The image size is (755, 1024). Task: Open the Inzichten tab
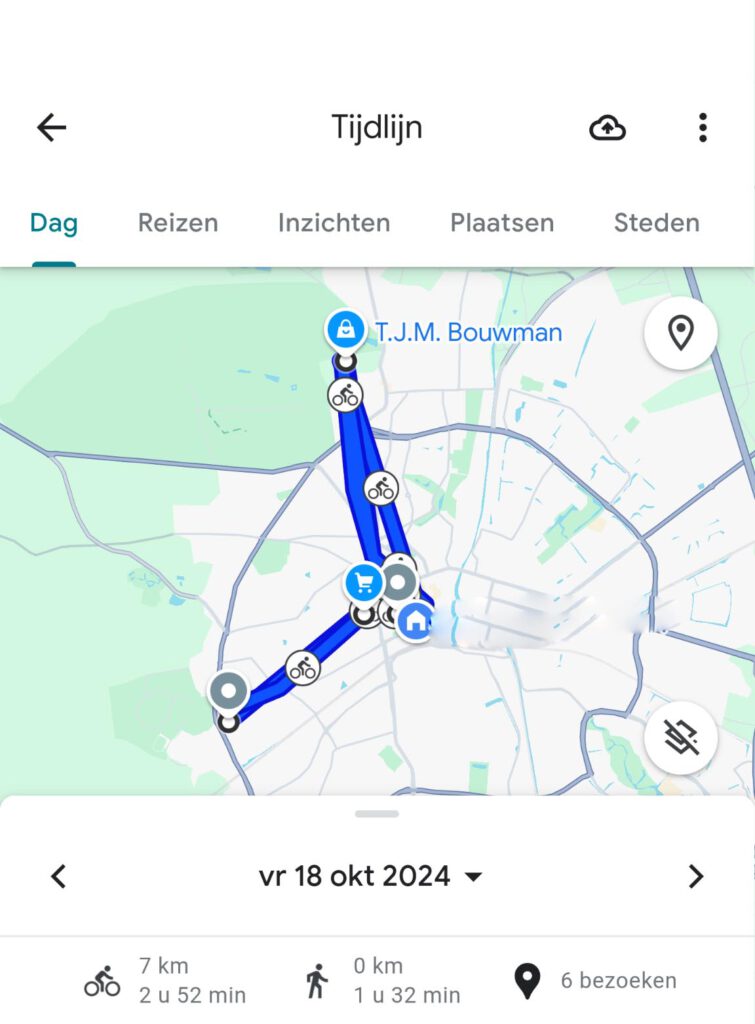(x=334, y=222)
